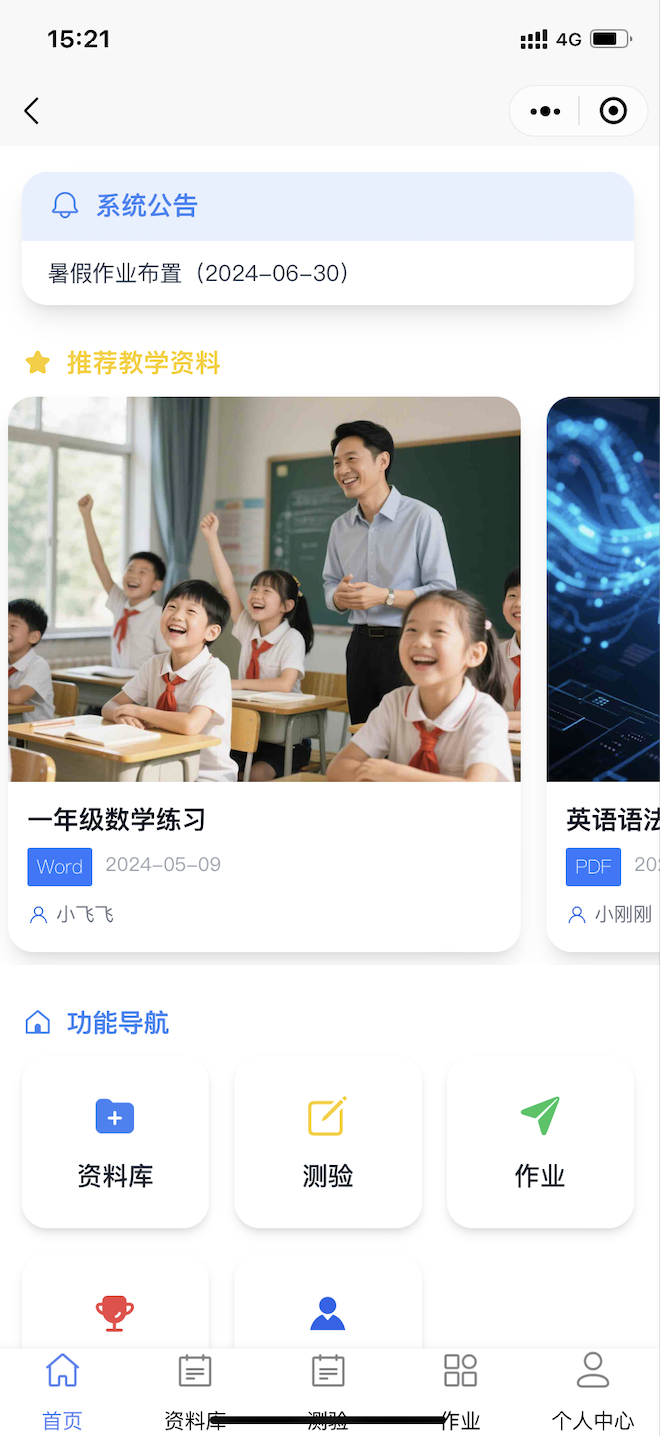
Task: Open the 作业 function card
Action: [x=540, y=1143]
